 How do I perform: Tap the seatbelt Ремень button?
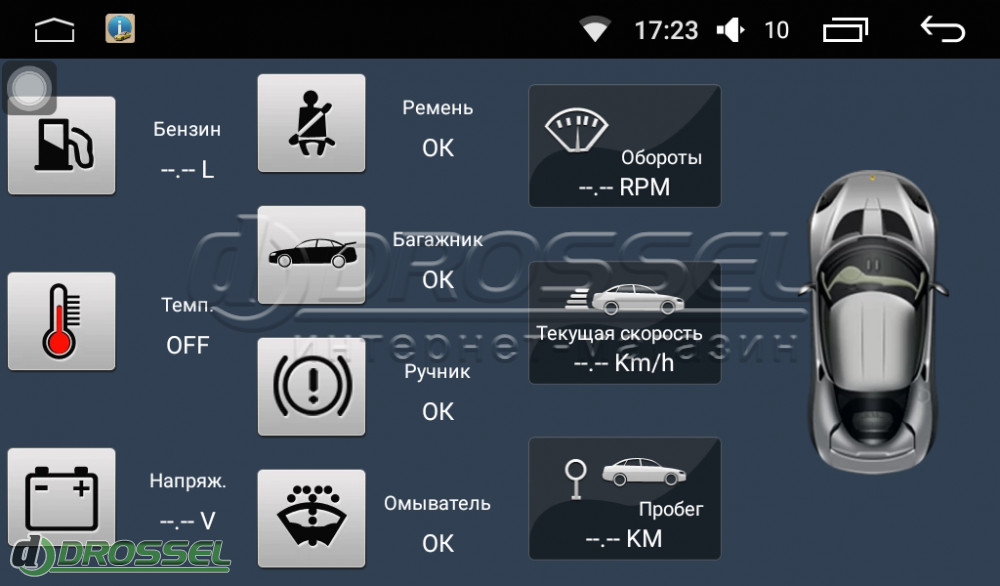click(x=311, y=123)
